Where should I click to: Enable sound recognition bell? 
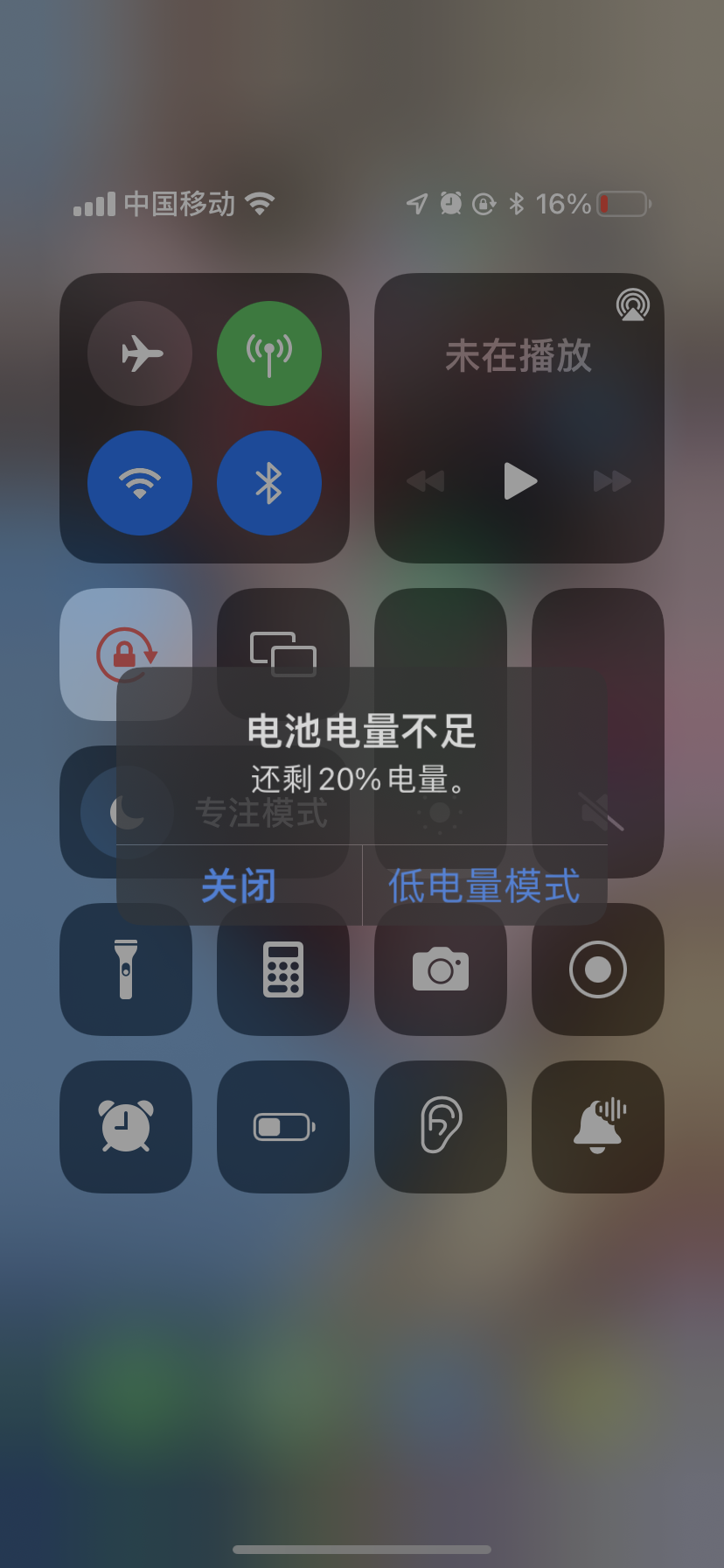pos(598,1127)
